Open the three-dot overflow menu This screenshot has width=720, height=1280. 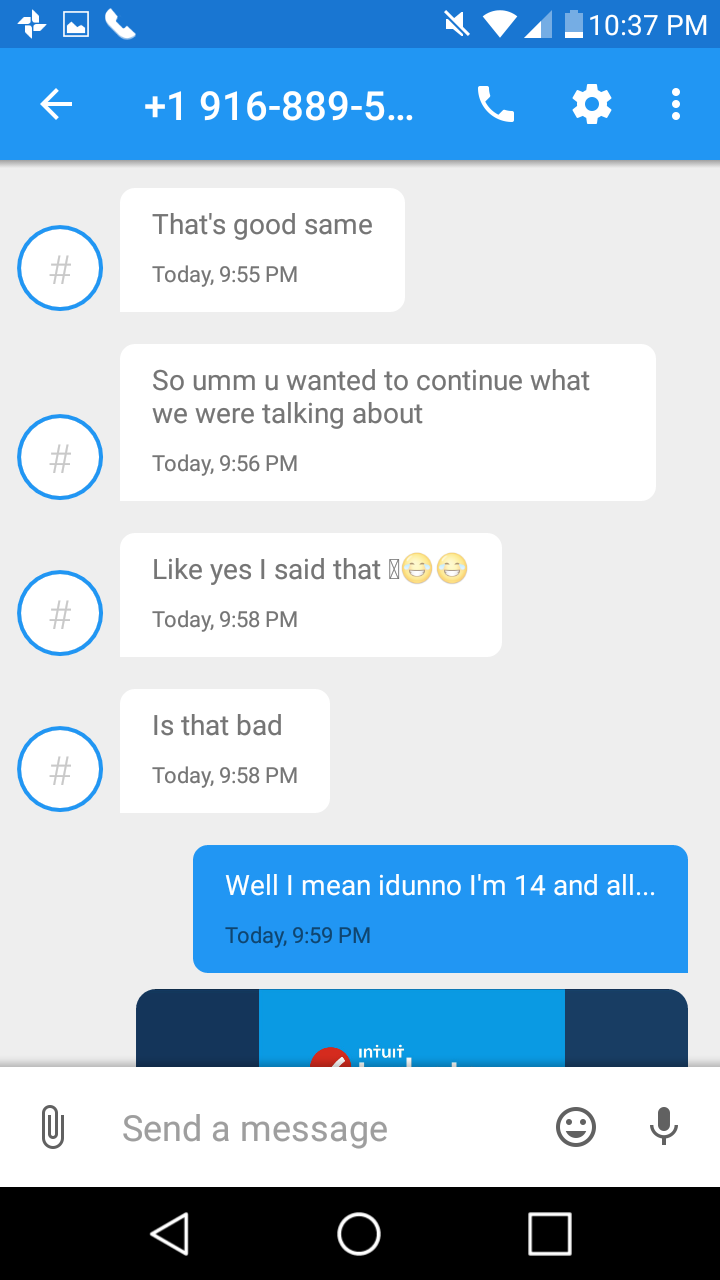click(676, 104)
